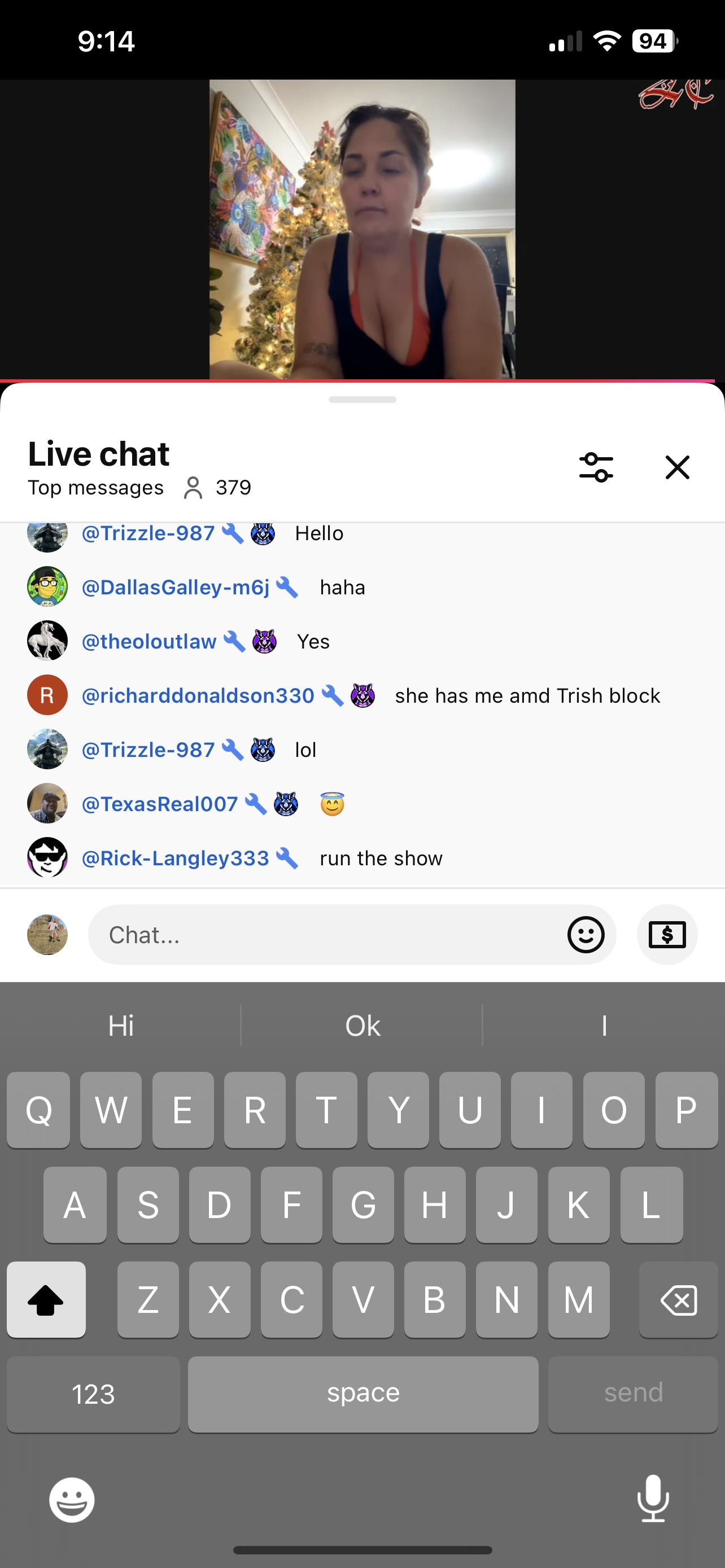This screenshot has height=1568, width=725.
Task: Start dictation with the microphone key
Action: (x=653, y=1499)
